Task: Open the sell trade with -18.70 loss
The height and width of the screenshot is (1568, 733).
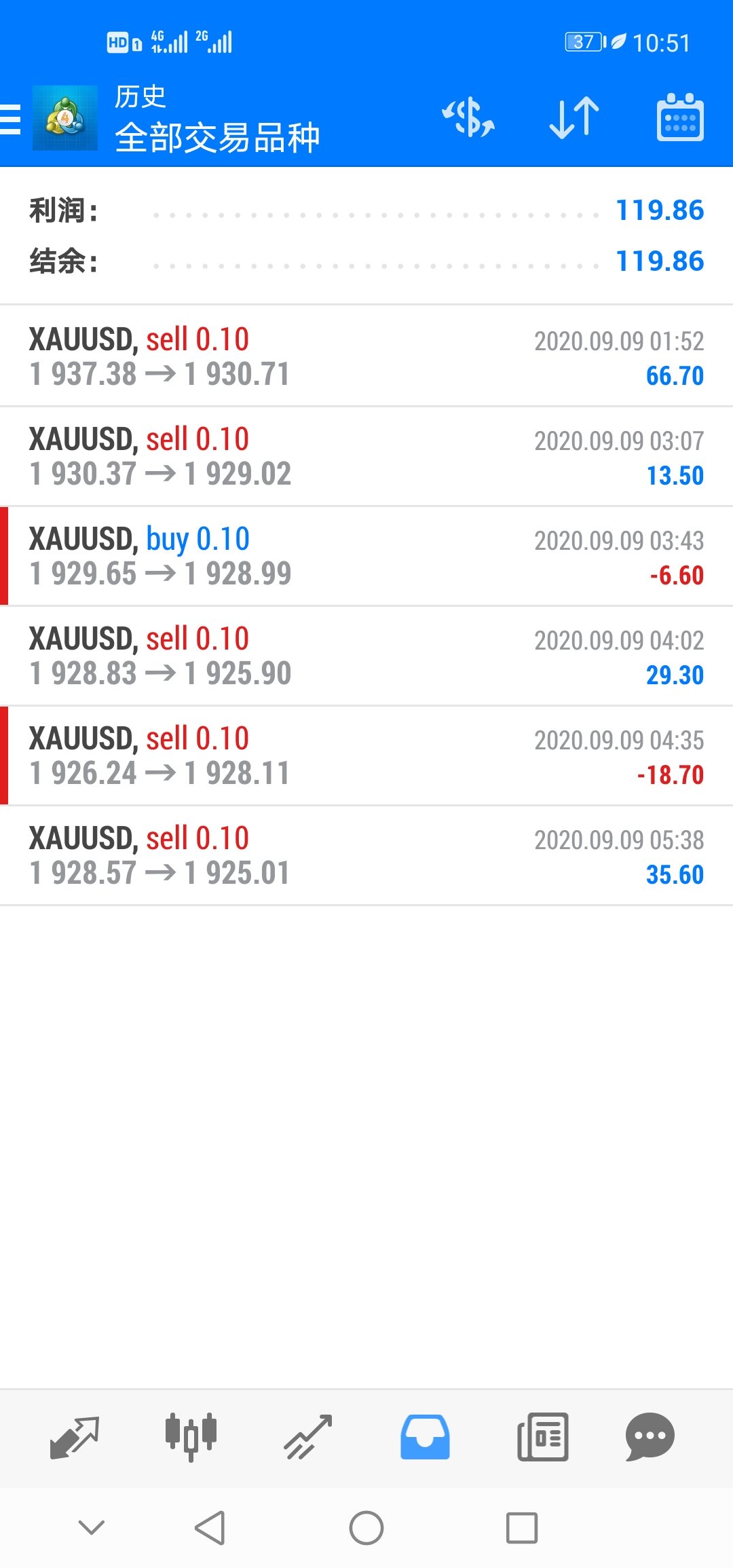Action: 366,755
